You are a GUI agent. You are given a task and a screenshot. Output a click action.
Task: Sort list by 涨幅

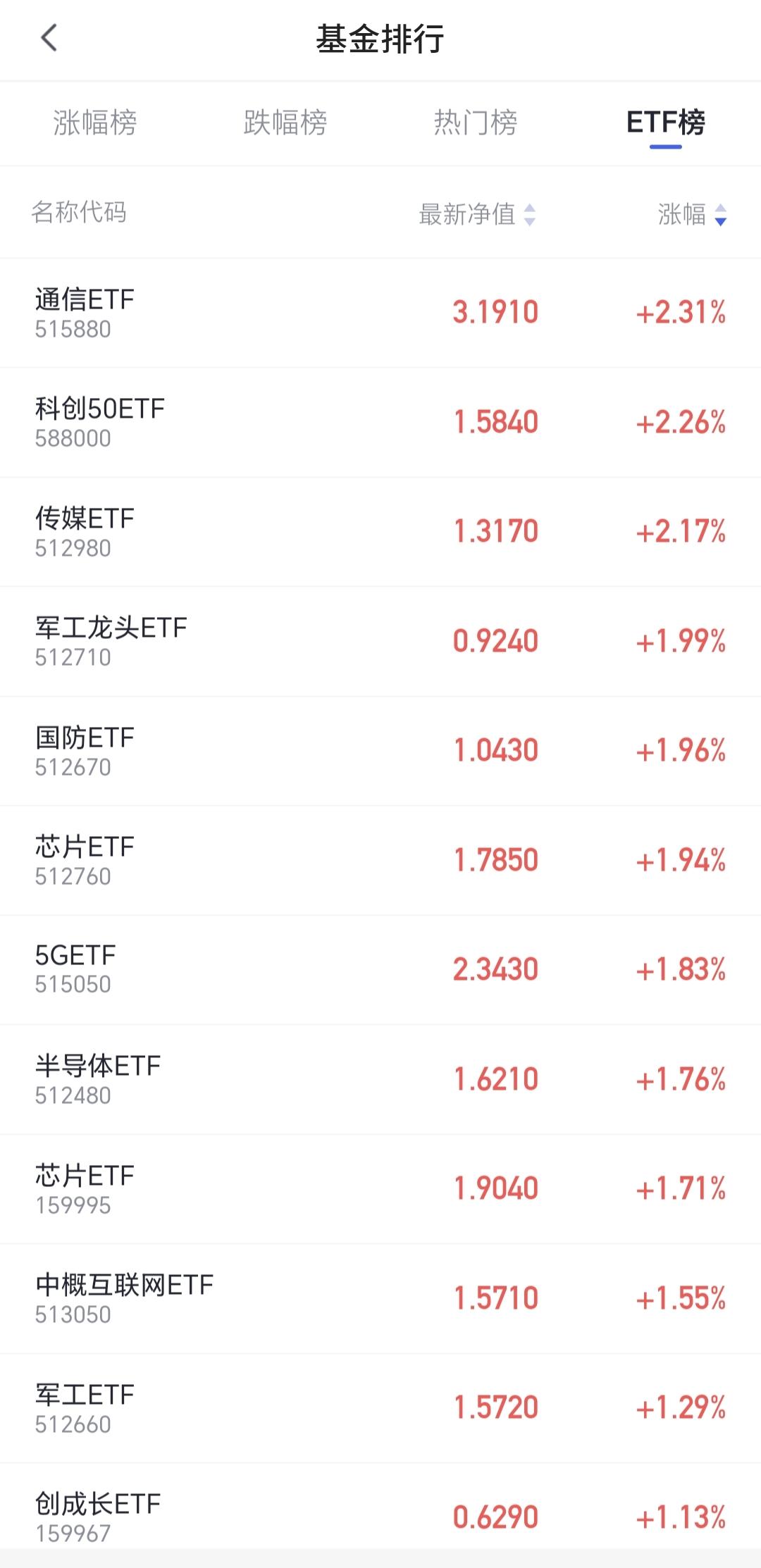[691, 214]
